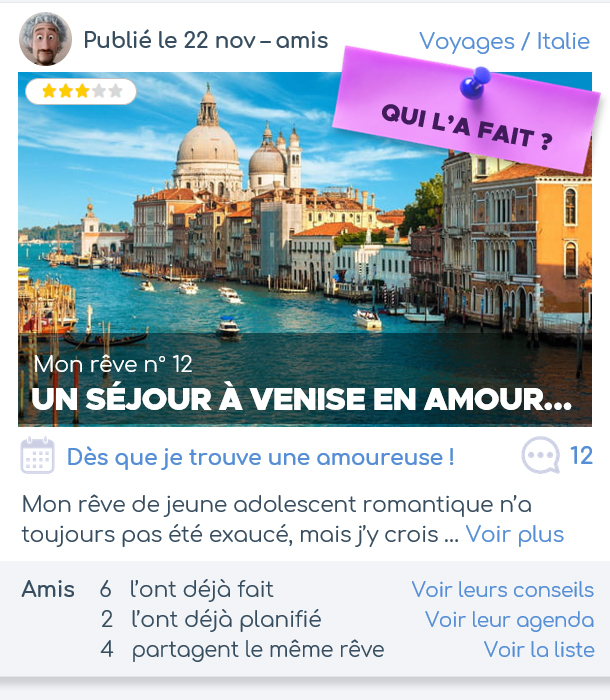Open the post author's profile picture
The width and height of the screenshot is (610, 700).
click(45, 40)
